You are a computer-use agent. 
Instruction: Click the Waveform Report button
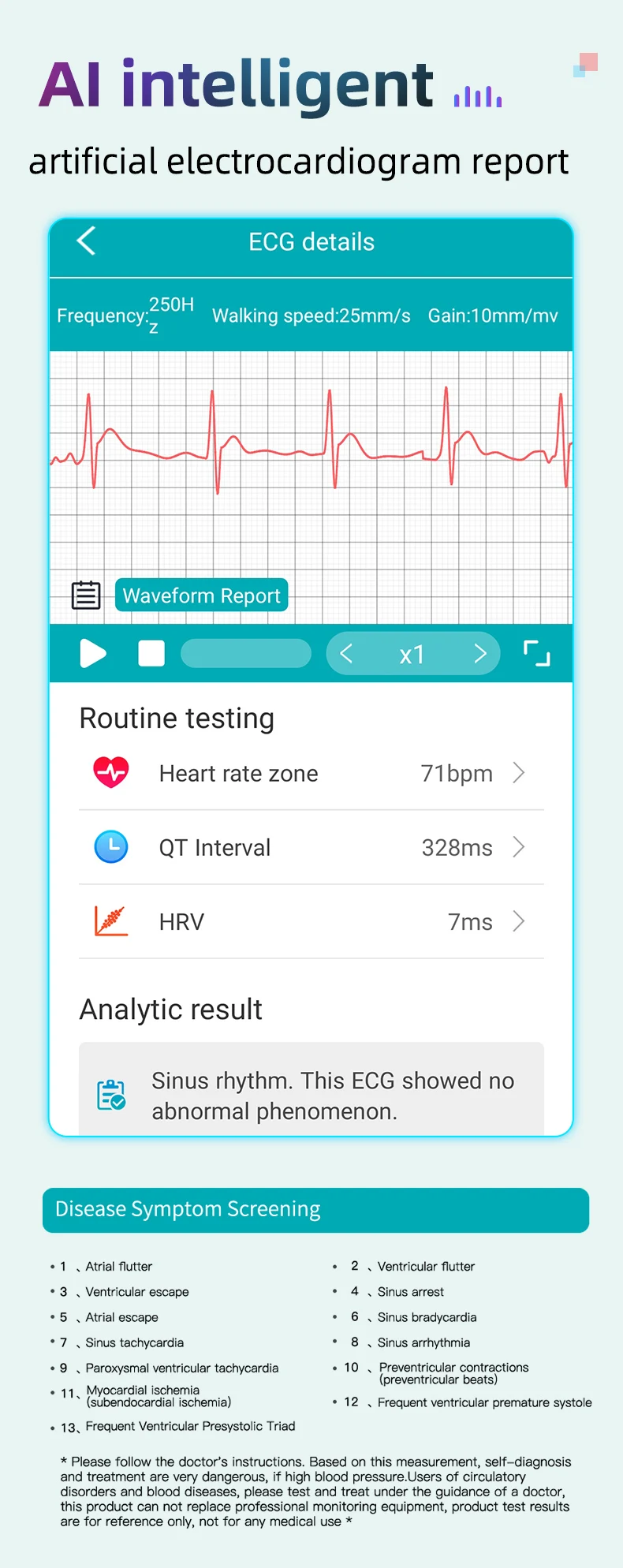point(201,595)
